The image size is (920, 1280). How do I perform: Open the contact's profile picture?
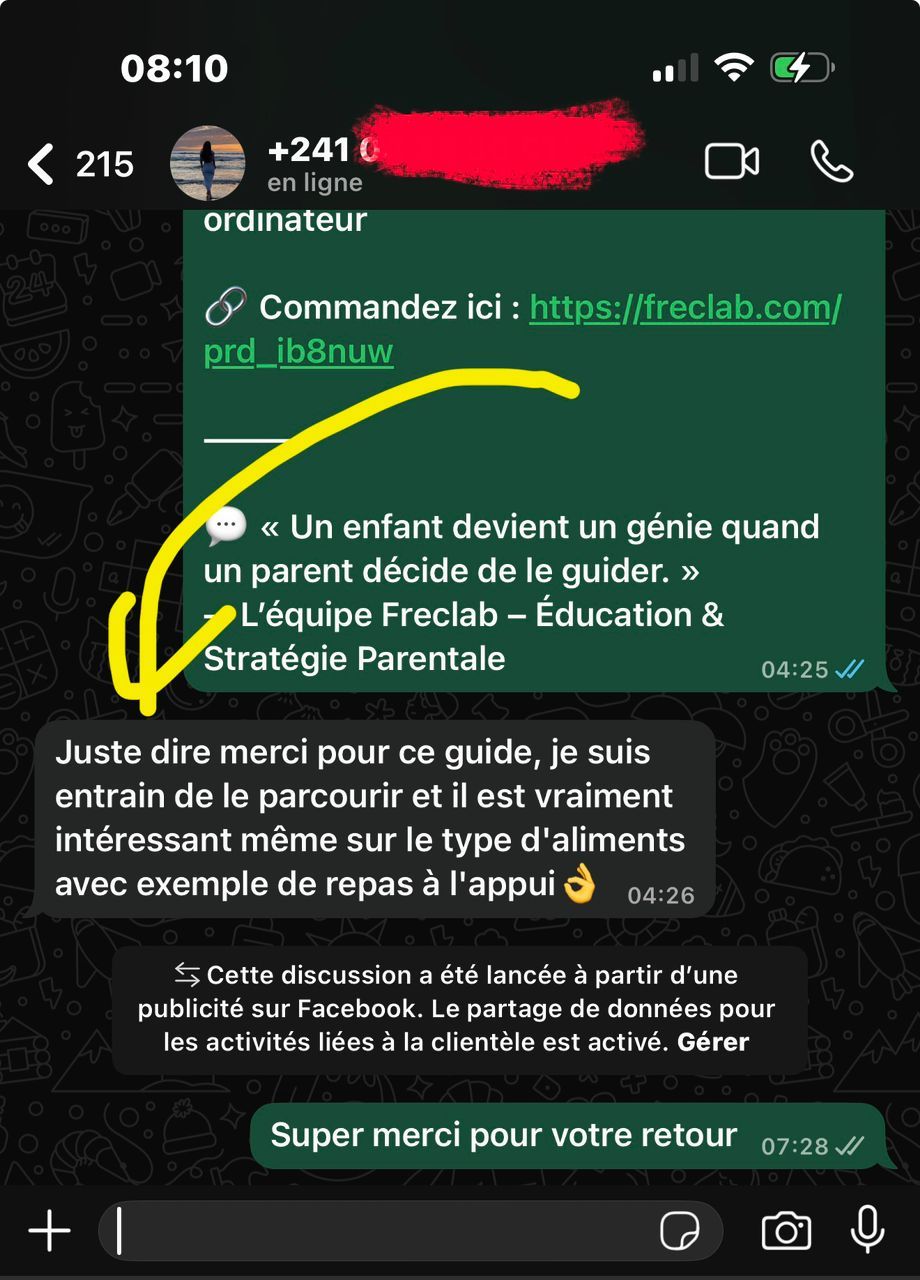(x=207, y=163)
